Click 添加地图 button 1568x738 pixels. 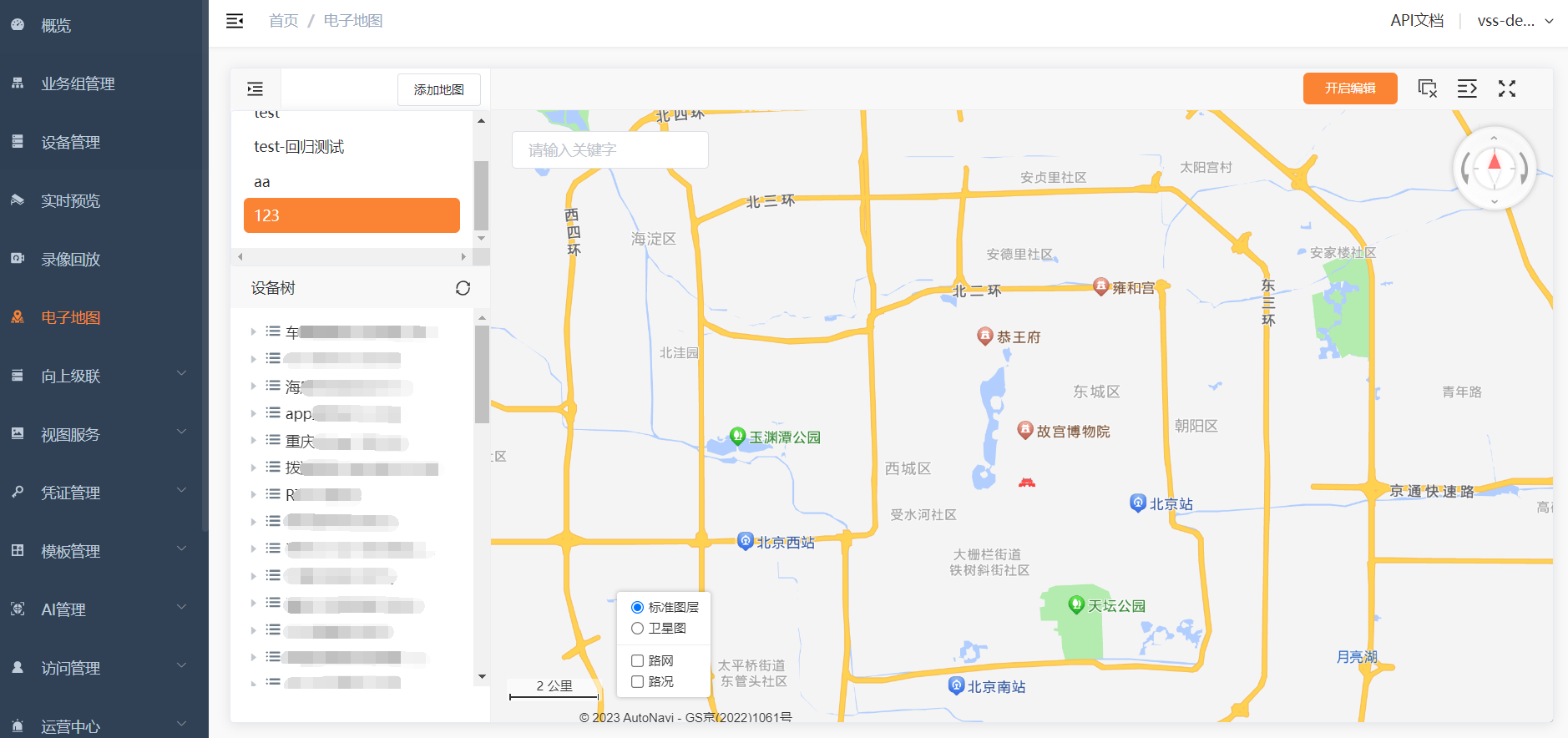pos(438,89)
